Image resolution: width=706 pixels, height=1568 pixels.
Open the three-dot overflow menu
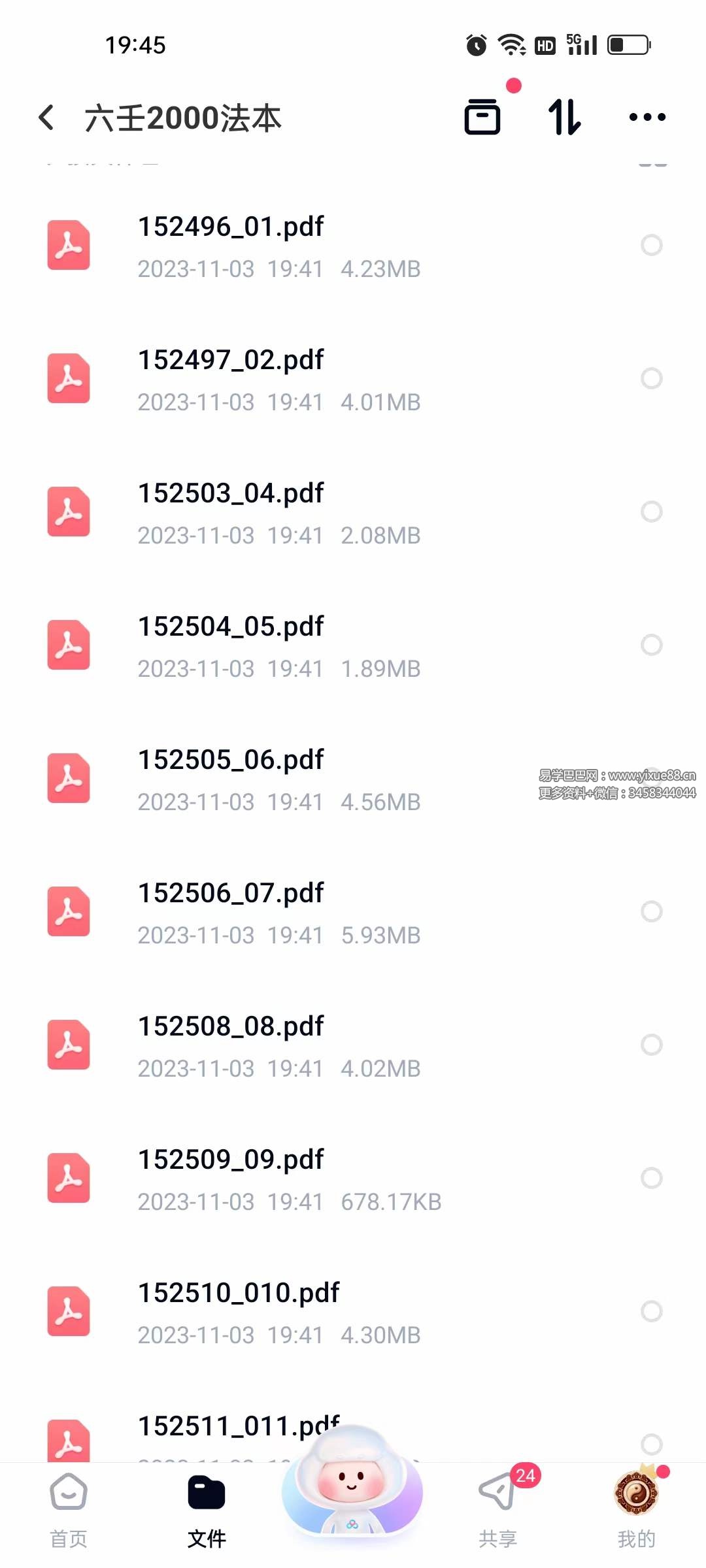(x=647, y=118)
